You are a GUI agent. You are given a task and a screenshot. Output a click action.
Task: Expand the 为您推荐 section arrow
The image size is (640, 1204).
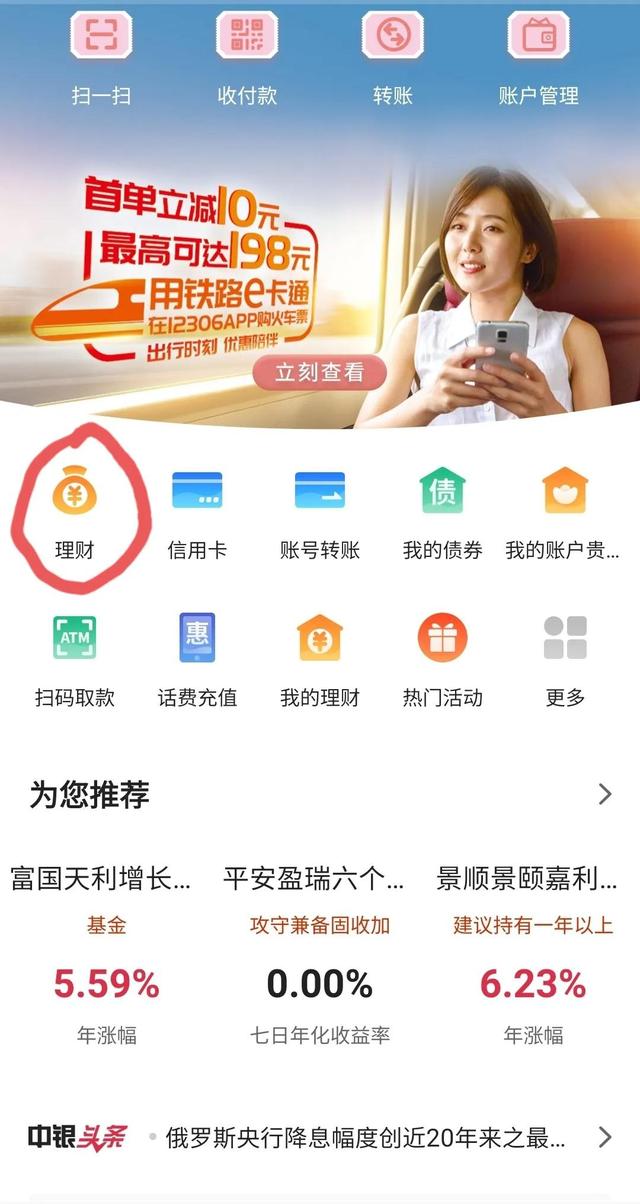point(604,794)
